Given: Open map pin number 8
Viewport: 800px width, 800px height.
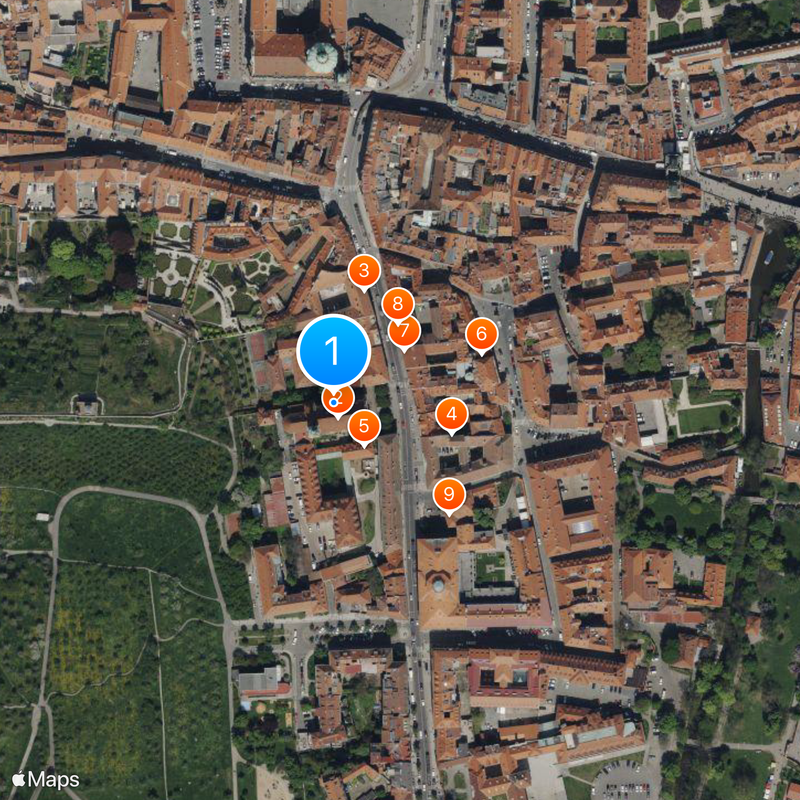Looking at the screenshot, I should click(x=398, y=303).
